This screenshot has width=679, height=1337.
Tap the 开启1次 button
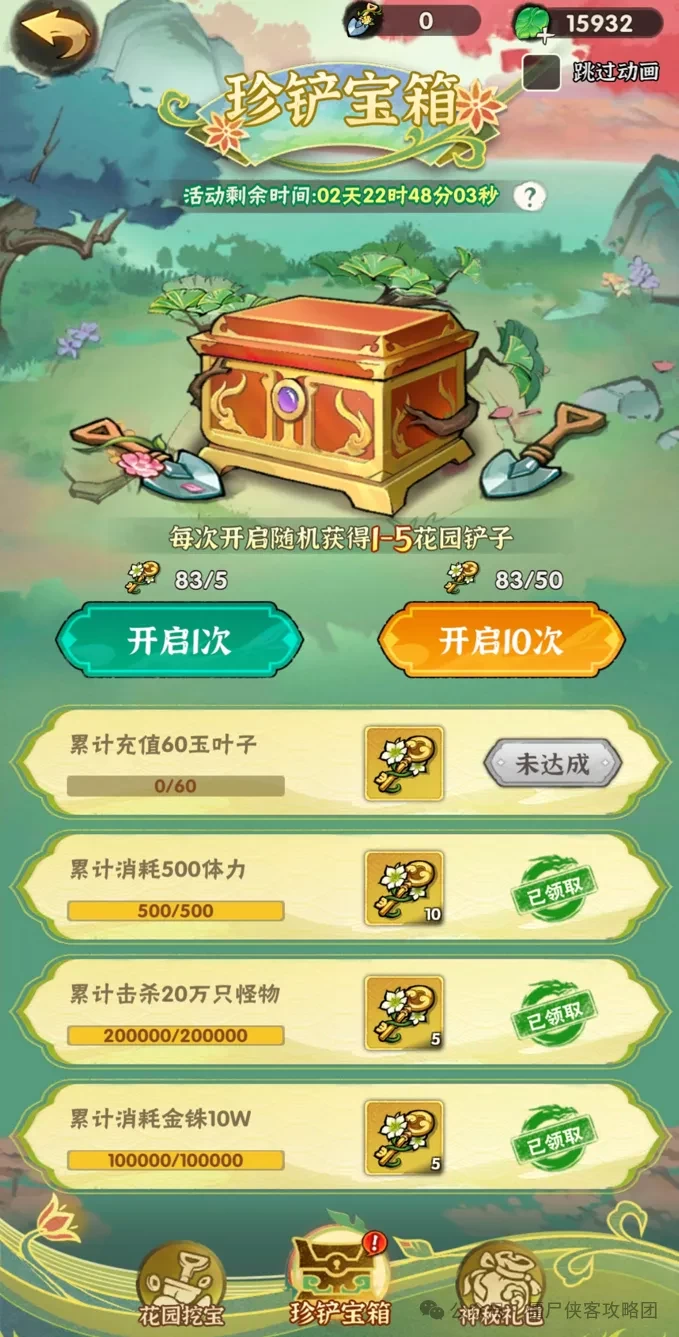click(x=179, y=641)
